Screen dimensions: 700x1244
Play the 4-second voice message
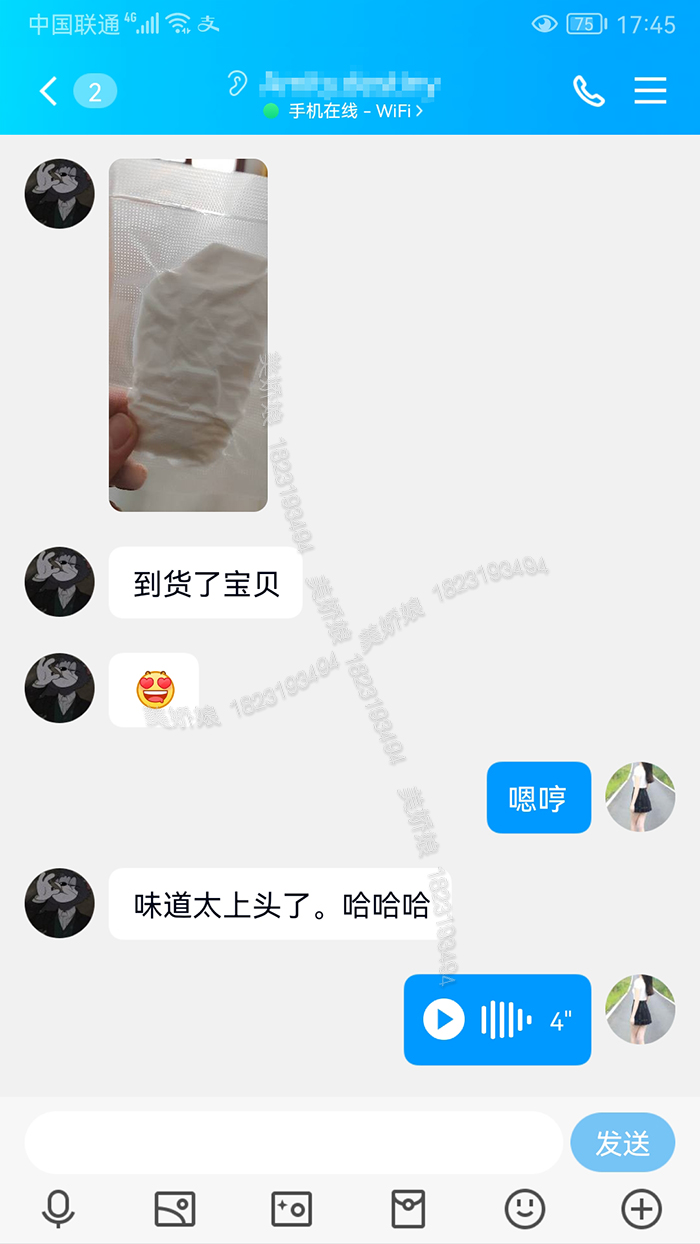click(x=444, y=1020)
